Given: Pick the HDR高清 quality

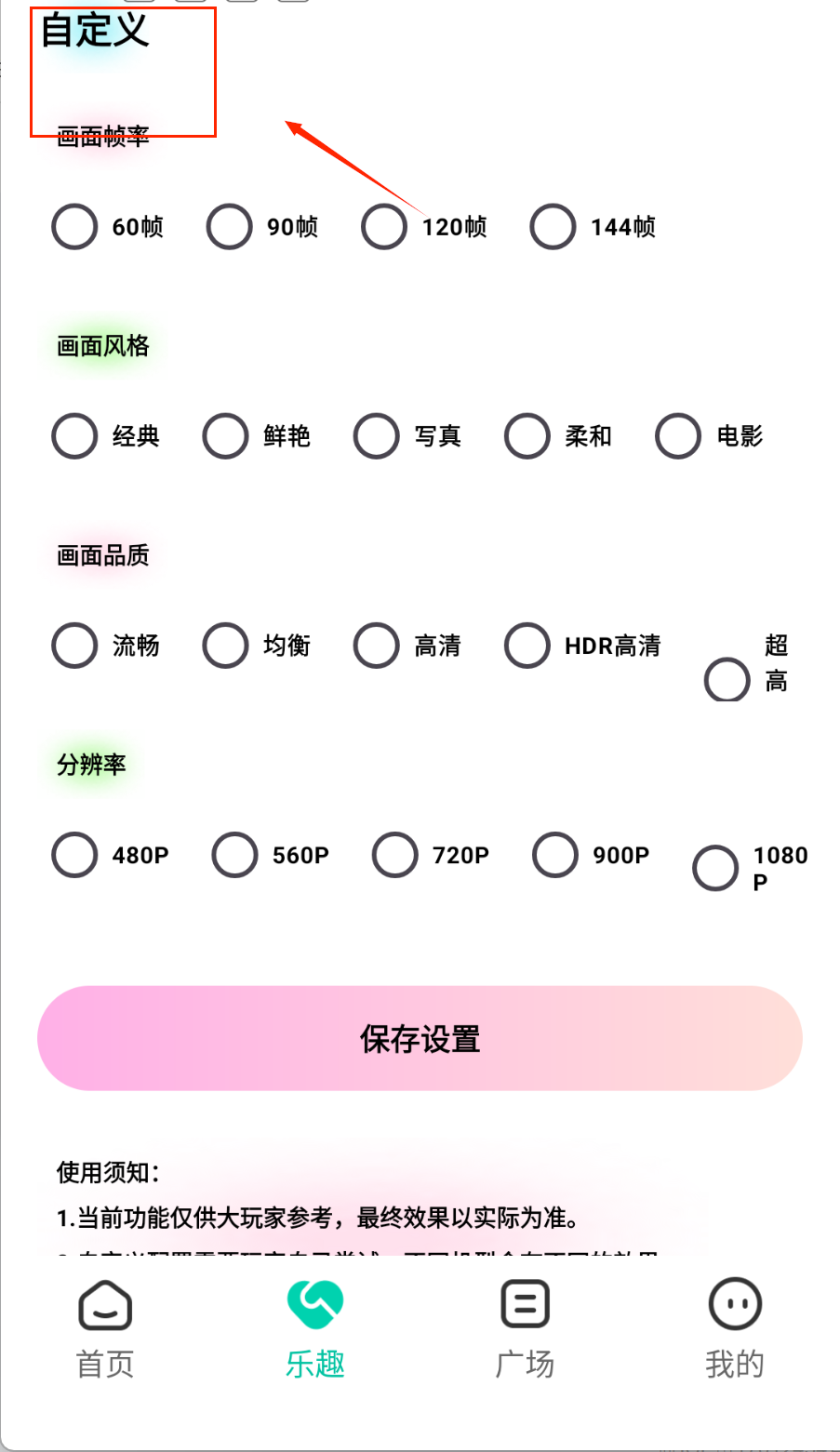Looking at the screenshot, I should pyautogui.click(x=527, y=646).
